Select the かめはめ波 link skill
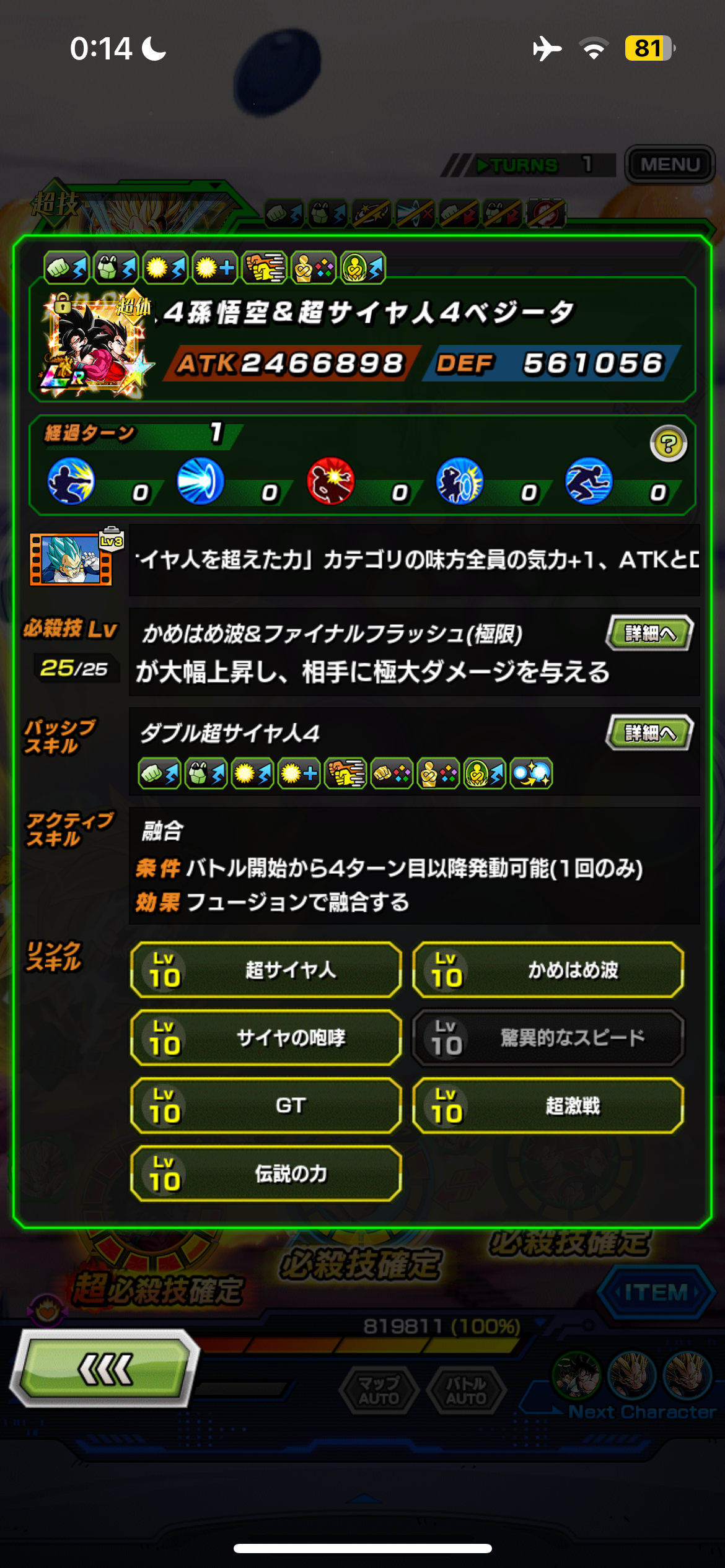 (x=548, y=970)
